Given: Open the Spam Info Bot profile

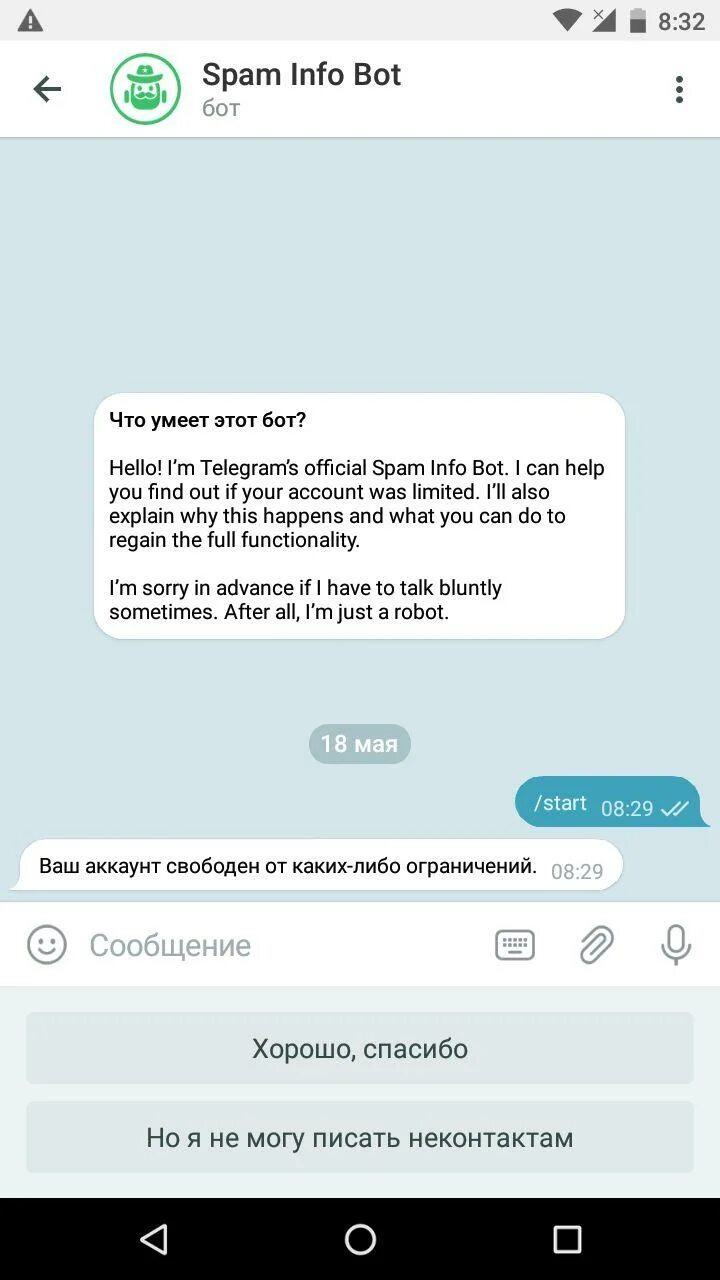Looking at the screenshot, I should pyautogui.click(x=301, y=88).
